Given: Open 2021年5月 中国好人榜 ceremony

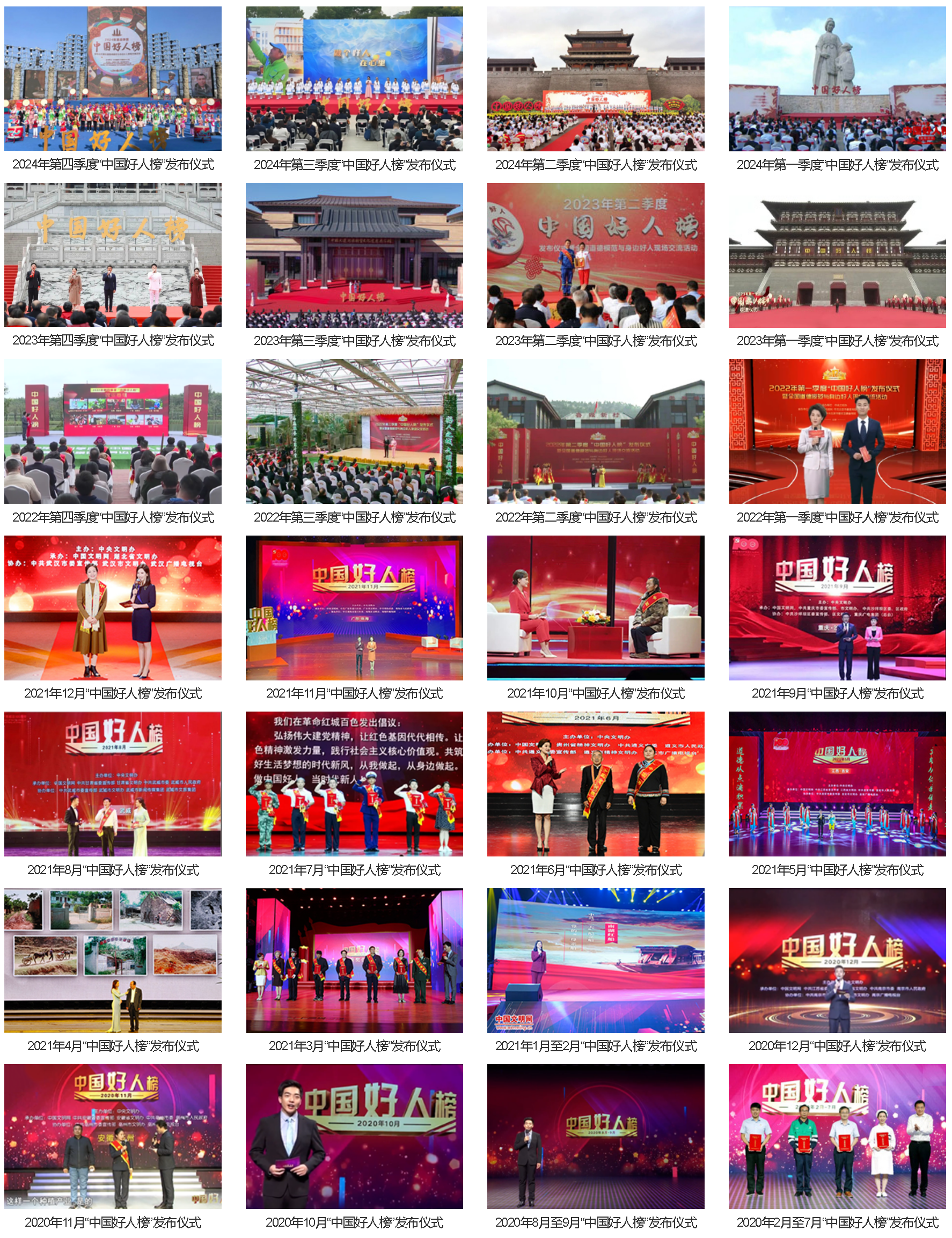Looking at the screenshot, I should (837, 784).
